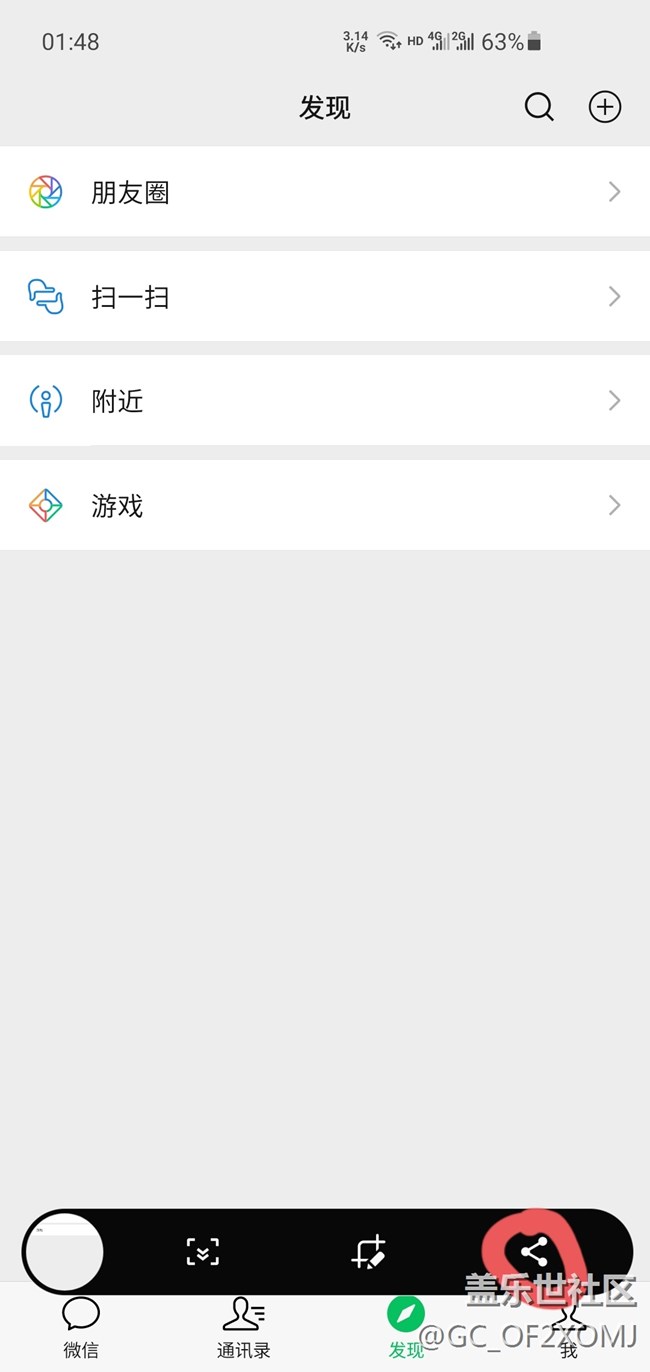Open 扫一扫 (Scan)
The width and height of the screenshot is (650, 1372).
coord(325,296)
